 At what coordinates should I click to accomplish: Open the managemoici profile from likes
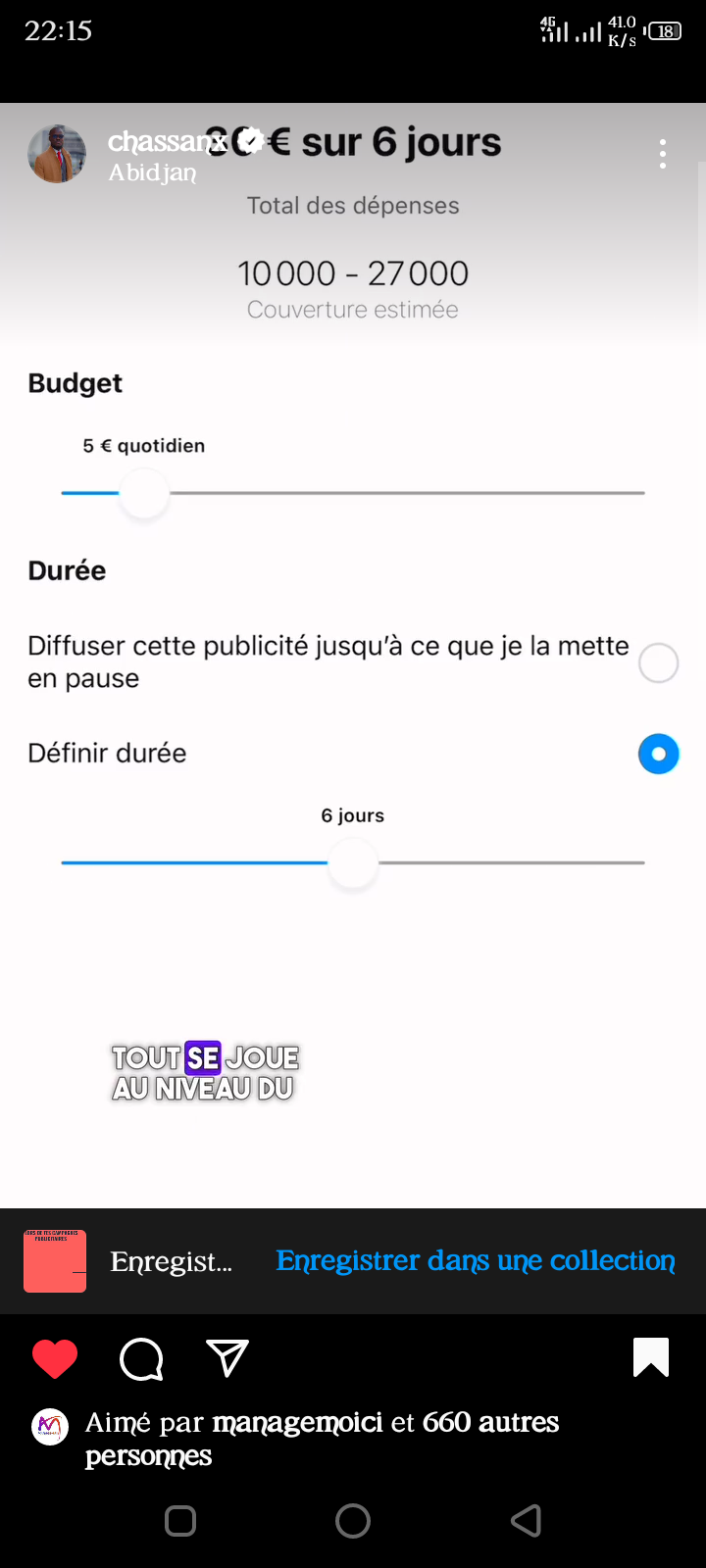click(x=297, y=1422)
